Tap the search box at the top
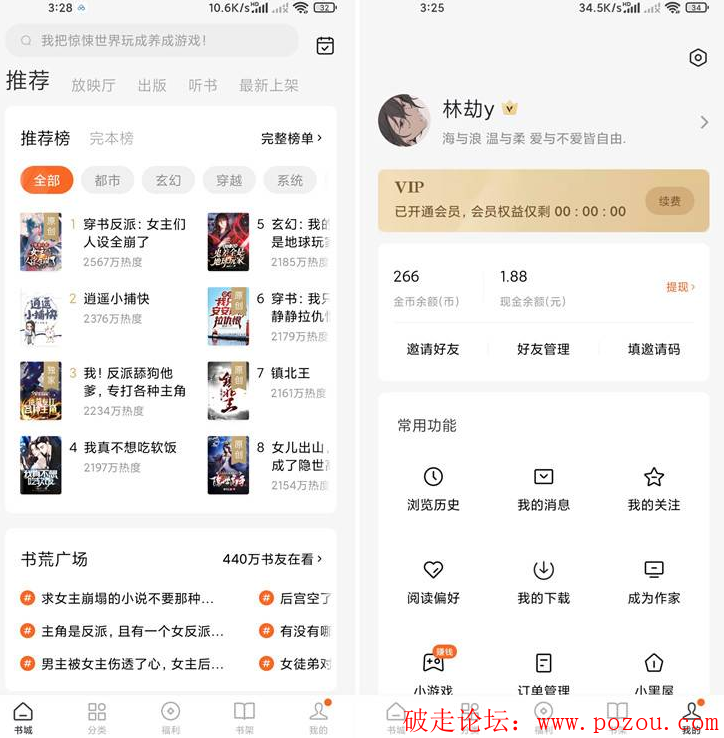The image size is (724, 738). click(152, 41)
